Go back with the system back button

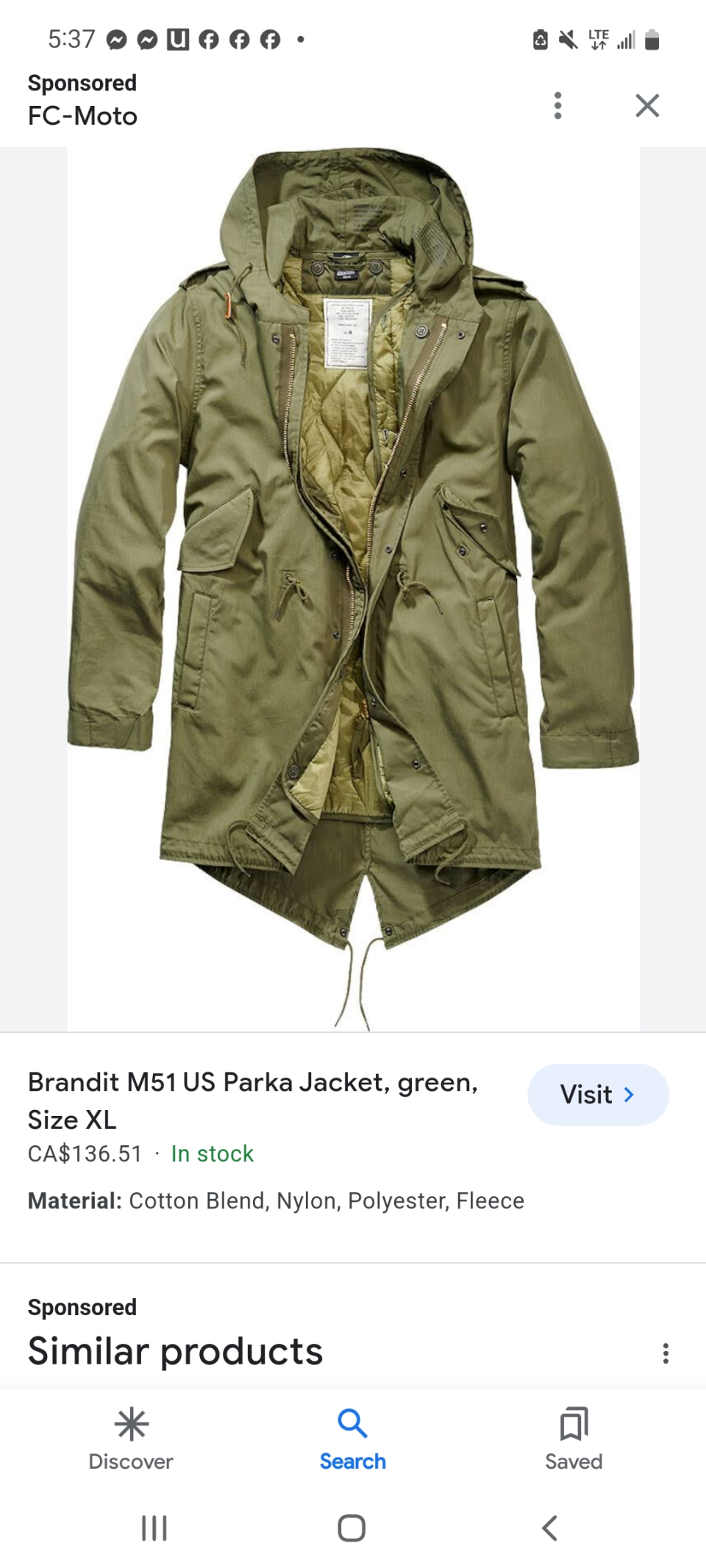(549, 1528)
